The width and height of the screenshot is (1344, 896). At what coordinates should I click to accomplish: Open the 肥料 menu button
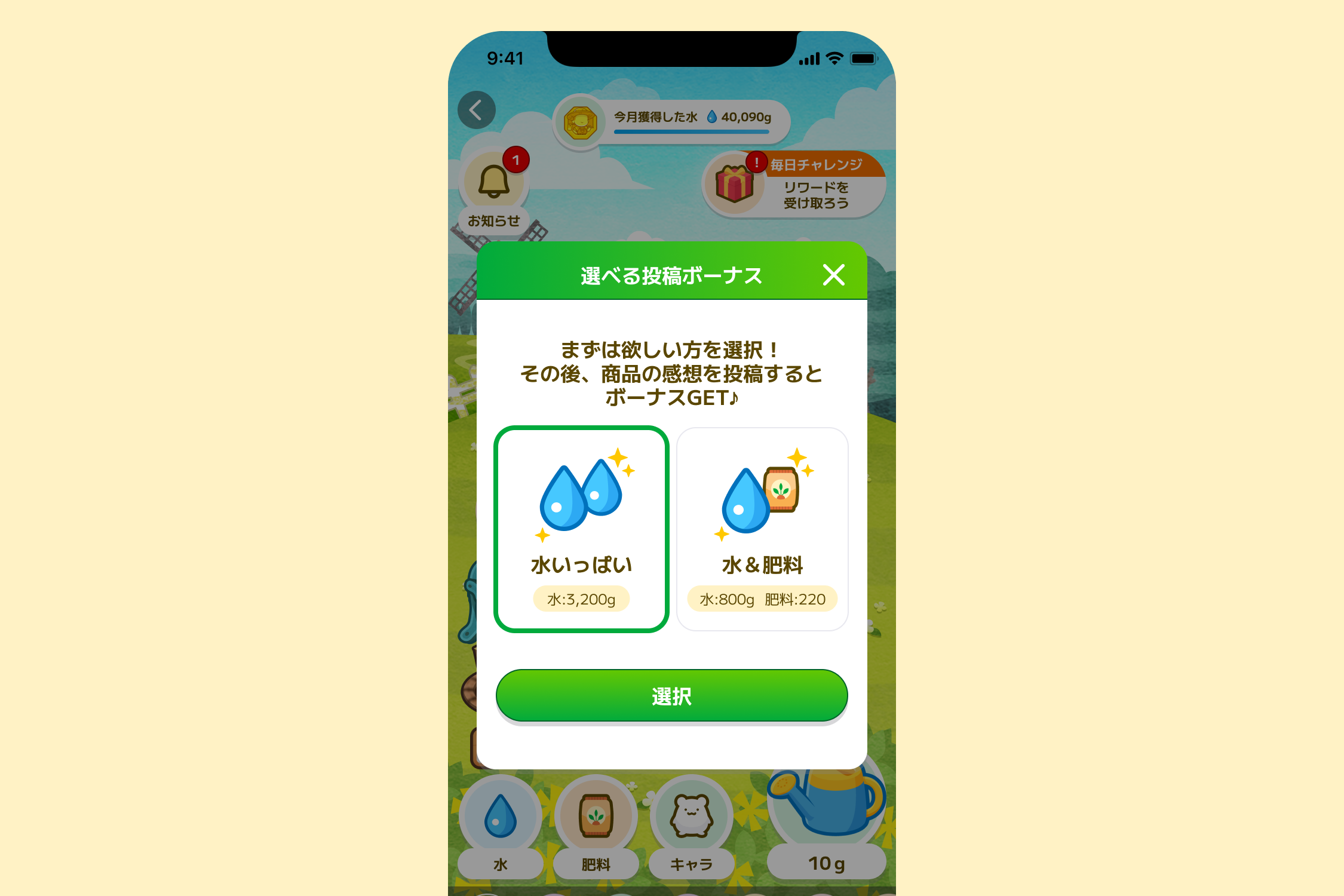pyautogui.click(x=596, y=824)
